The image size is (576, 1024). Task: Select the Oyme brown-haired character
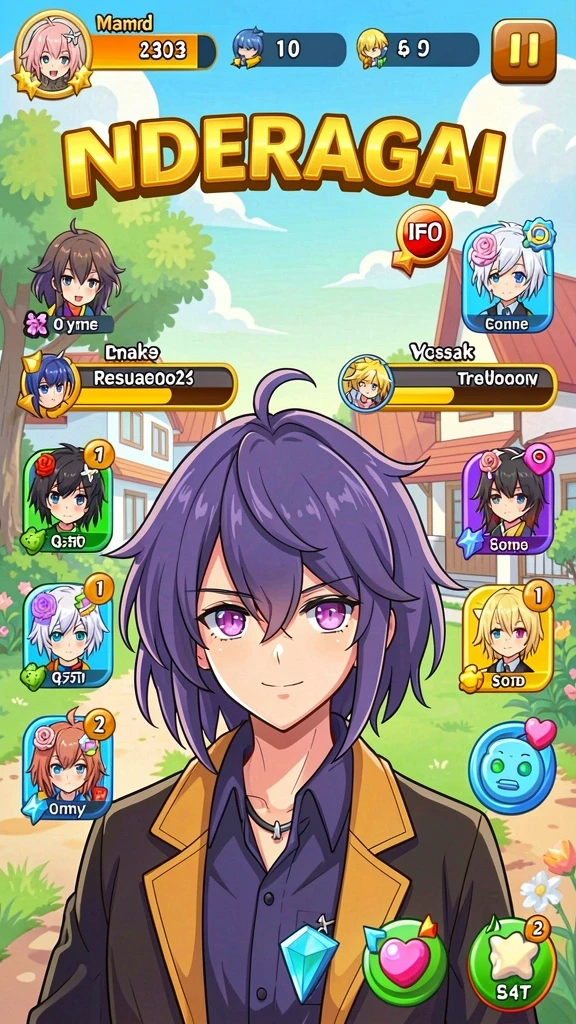[x=74, y=280]
